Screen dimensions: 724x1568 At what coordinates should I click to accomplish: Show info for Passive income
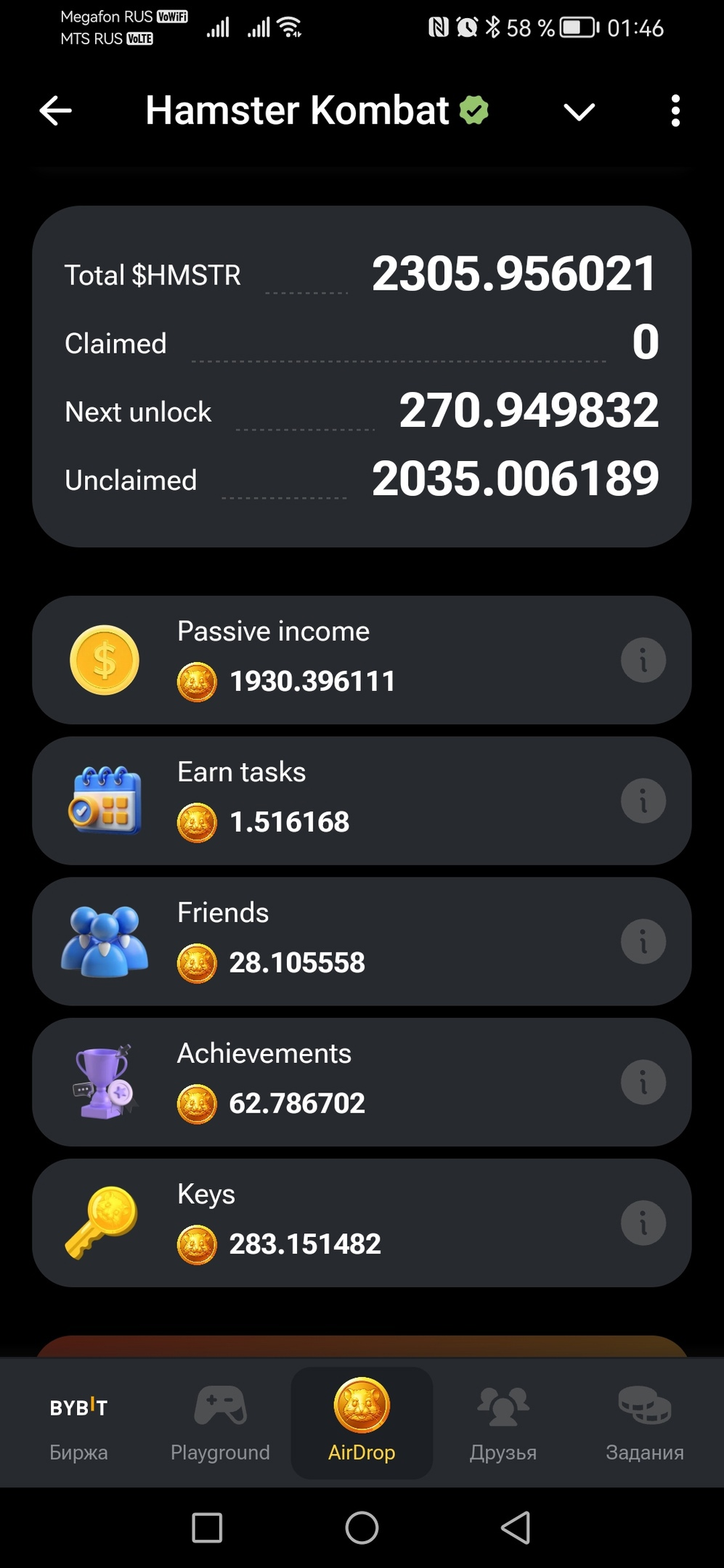coord(643,660)
